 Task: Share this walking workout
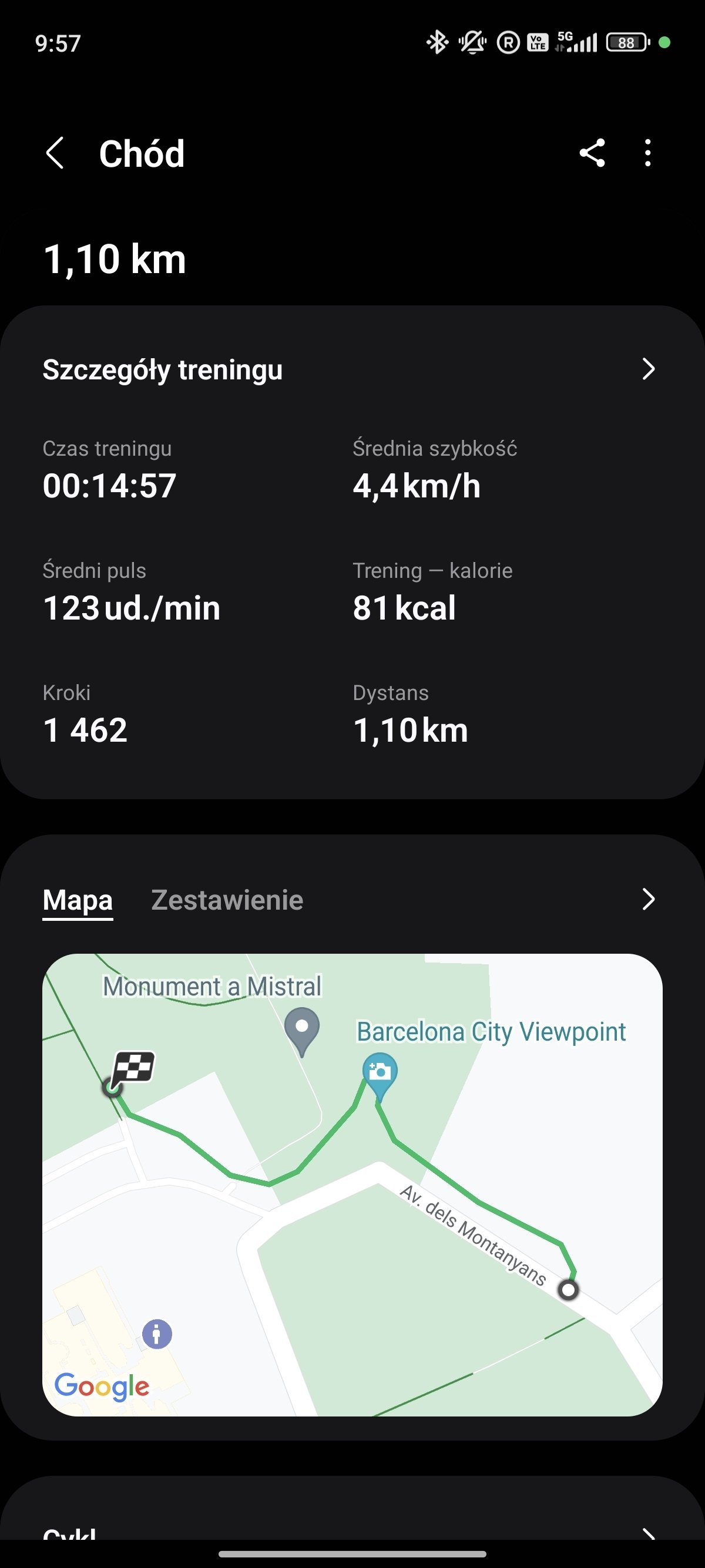(x=592, y=153)
